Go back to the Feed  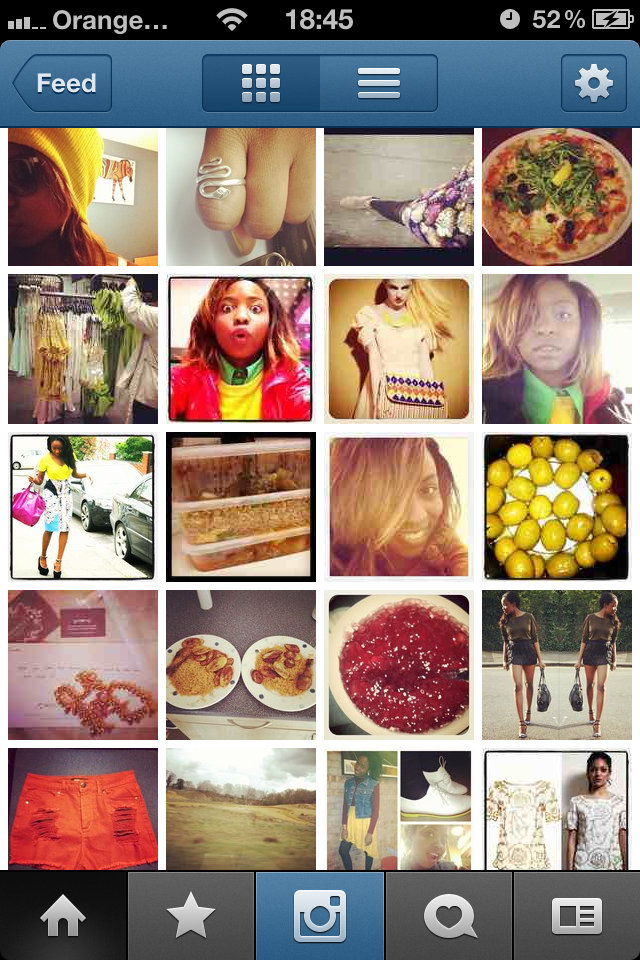63,83
